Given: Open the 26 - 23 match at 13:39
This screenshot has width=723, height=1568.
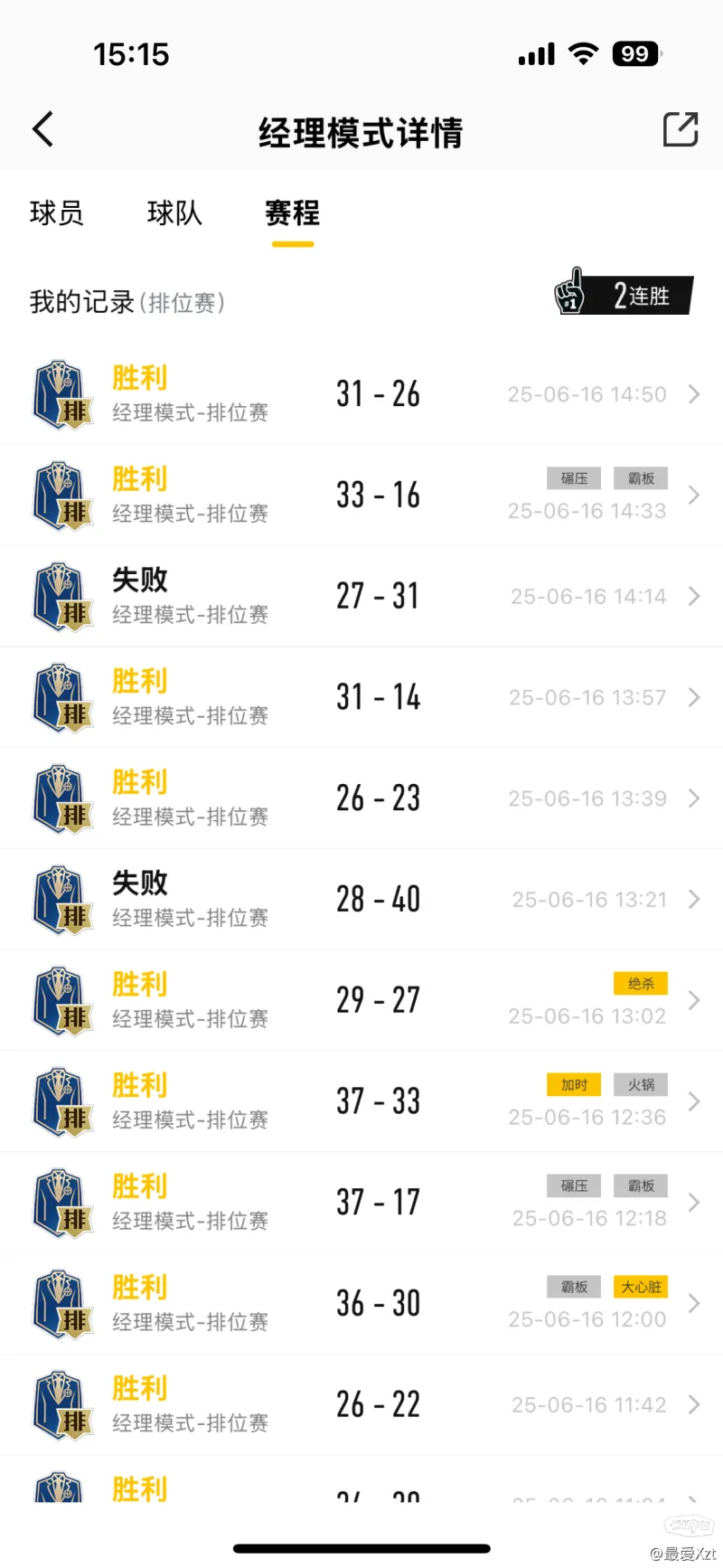Looking at the screenshot, I should (x=361, y=798).
